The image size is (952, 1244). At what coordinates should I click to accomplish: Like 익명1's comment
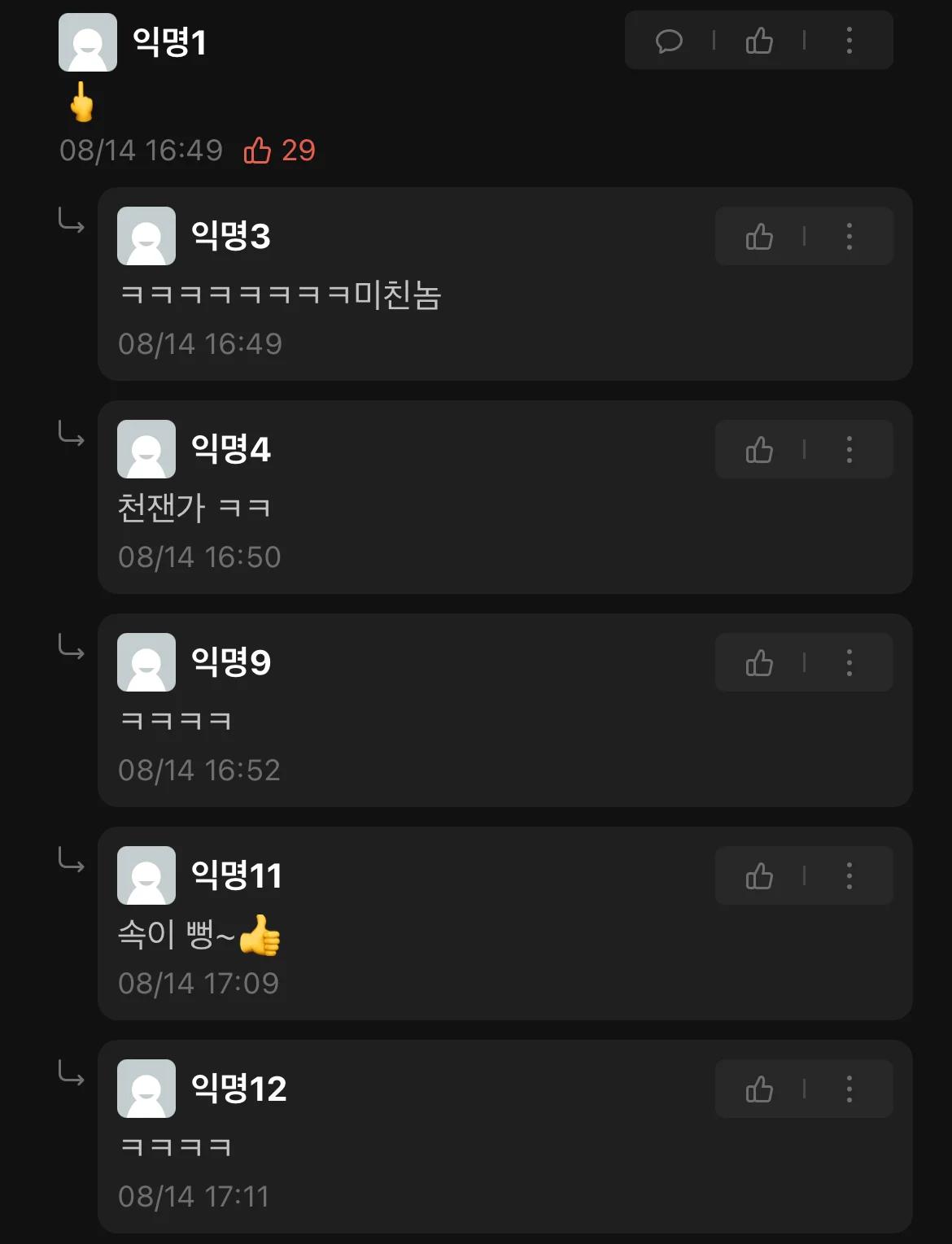pyautogui.click(x=758, y=41)
